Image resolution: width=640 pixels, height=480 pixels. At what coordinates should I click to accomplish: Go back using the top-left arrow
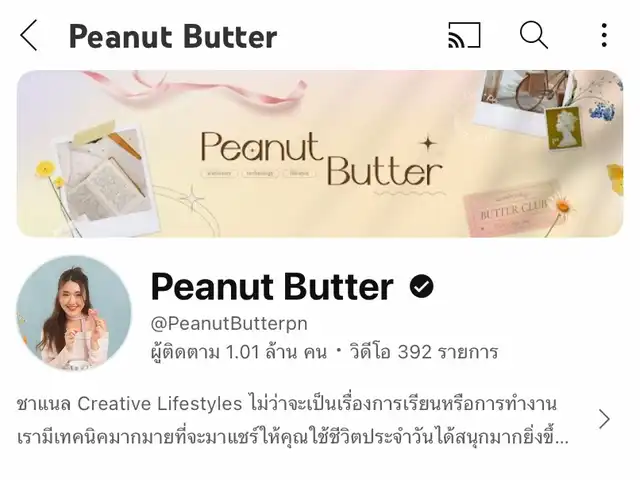[29, 35]
